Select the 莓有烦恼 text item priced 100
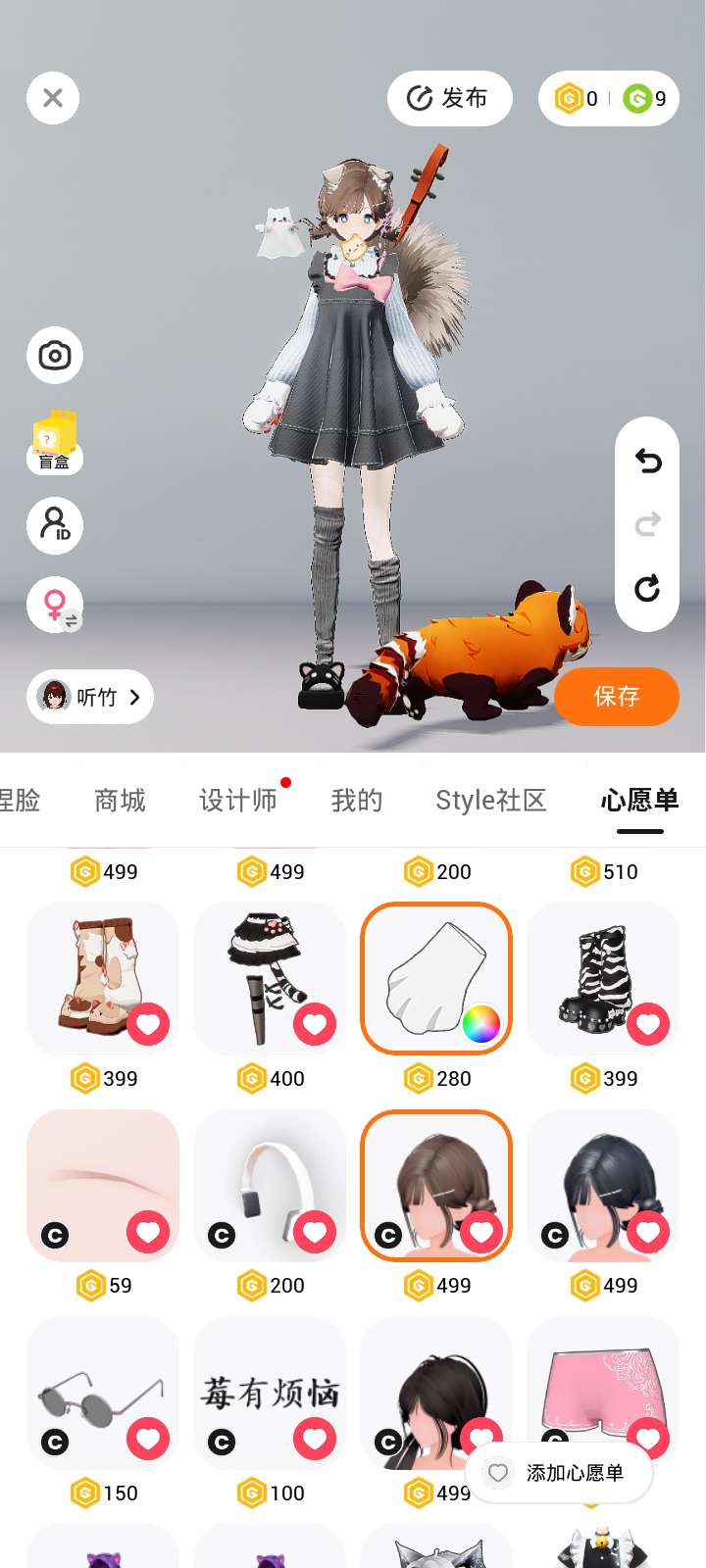Viewport: 706px width, 1568px height. [270, 1393]
